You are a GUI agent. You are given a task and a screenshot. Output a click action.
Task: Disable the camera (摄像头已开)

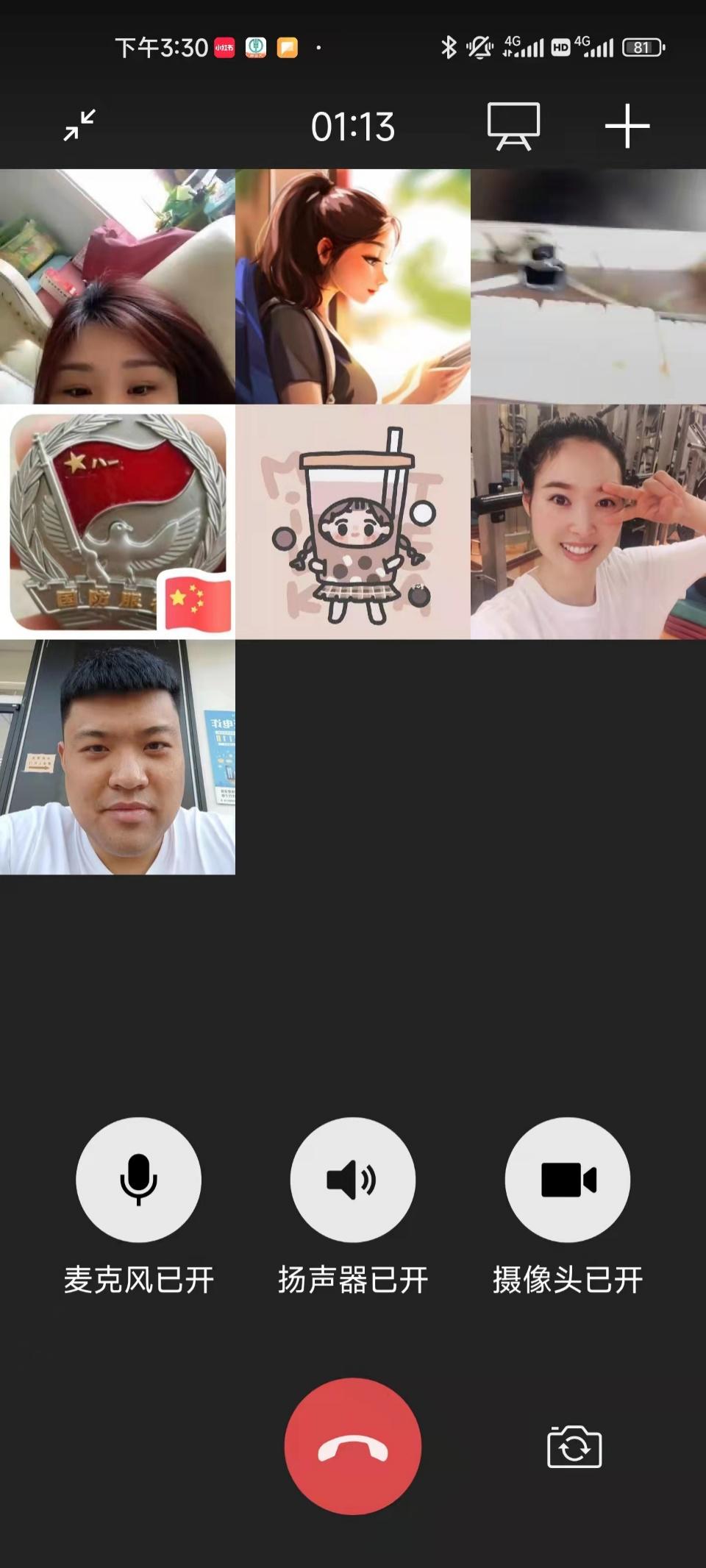click(x=567, y=1180)
